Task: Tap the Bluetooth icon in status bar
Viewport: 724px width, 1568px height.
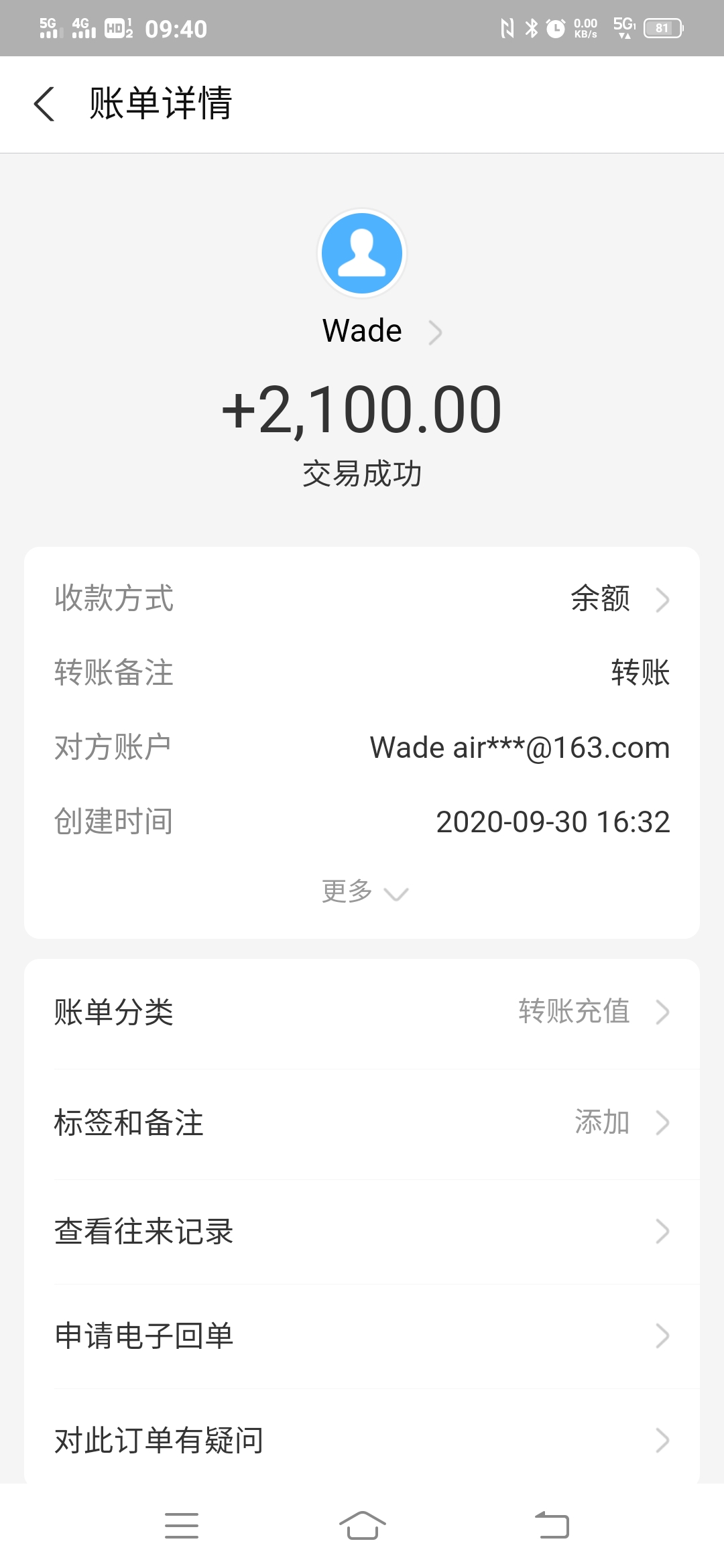Action: point(530,27)
